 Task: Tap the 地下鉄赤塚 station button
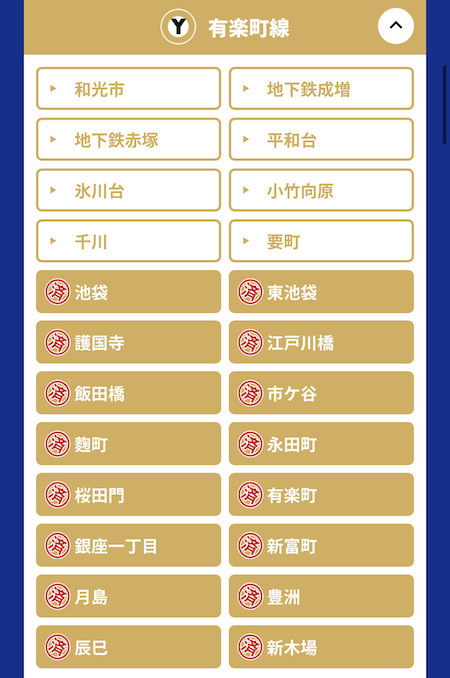pos(128,139)
